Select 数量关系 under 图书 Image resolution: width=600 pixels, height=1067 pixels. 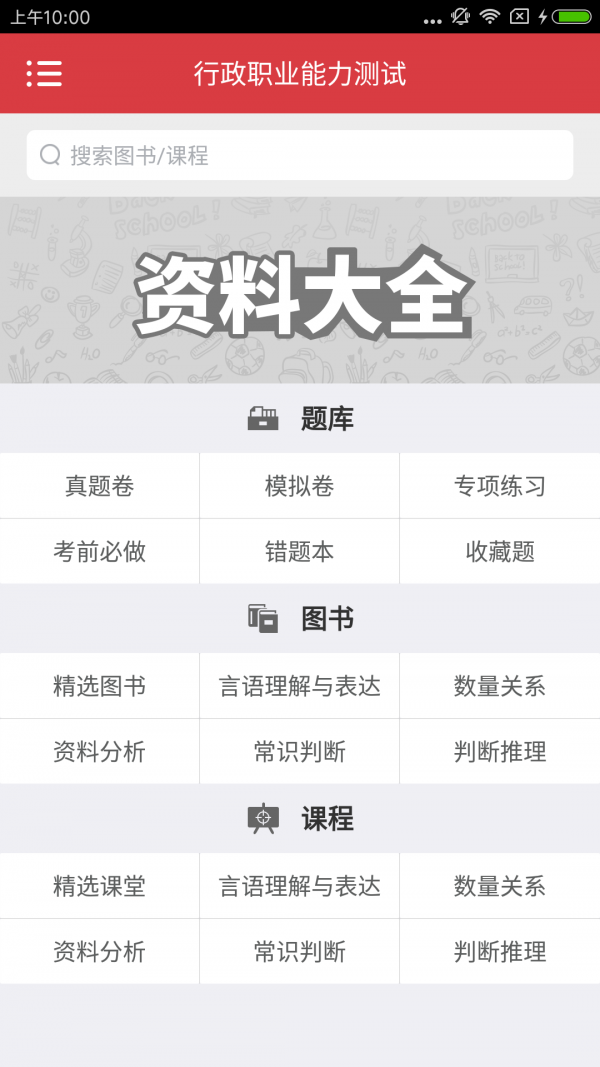(500, 686)
